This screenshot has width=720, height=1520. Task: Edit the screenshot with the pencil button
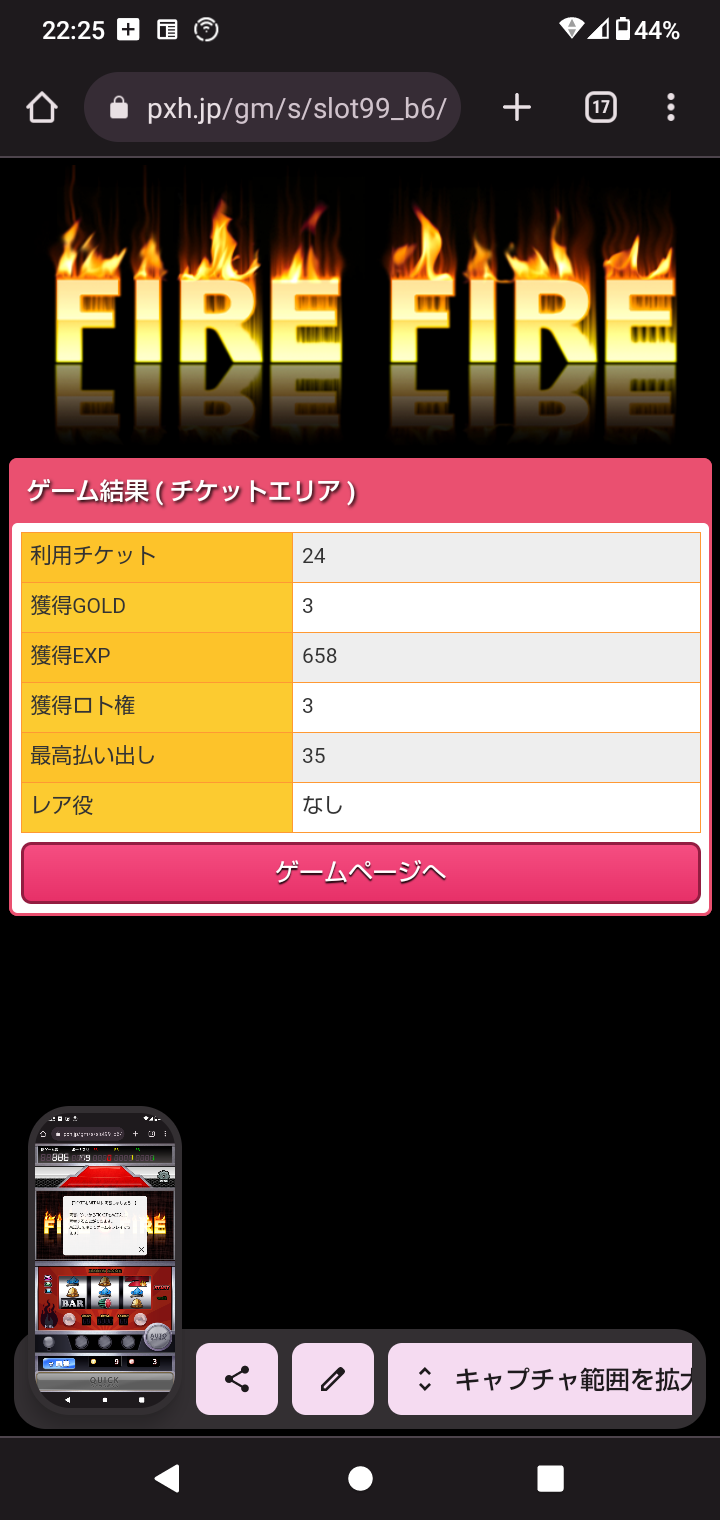point(333,1379)
